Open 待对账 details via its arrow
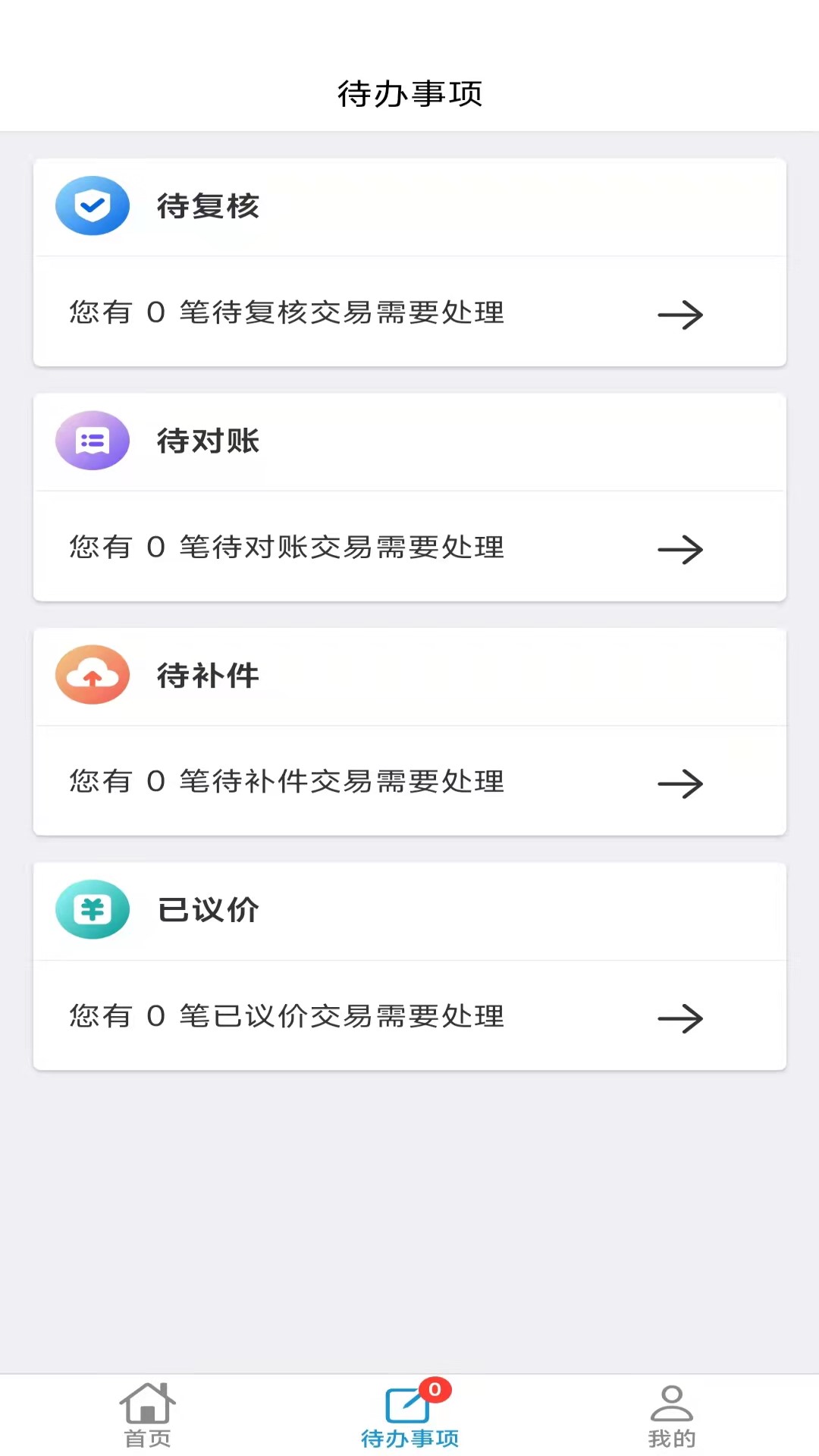Viewport: 819px width, 1456px height. (681, 549)
